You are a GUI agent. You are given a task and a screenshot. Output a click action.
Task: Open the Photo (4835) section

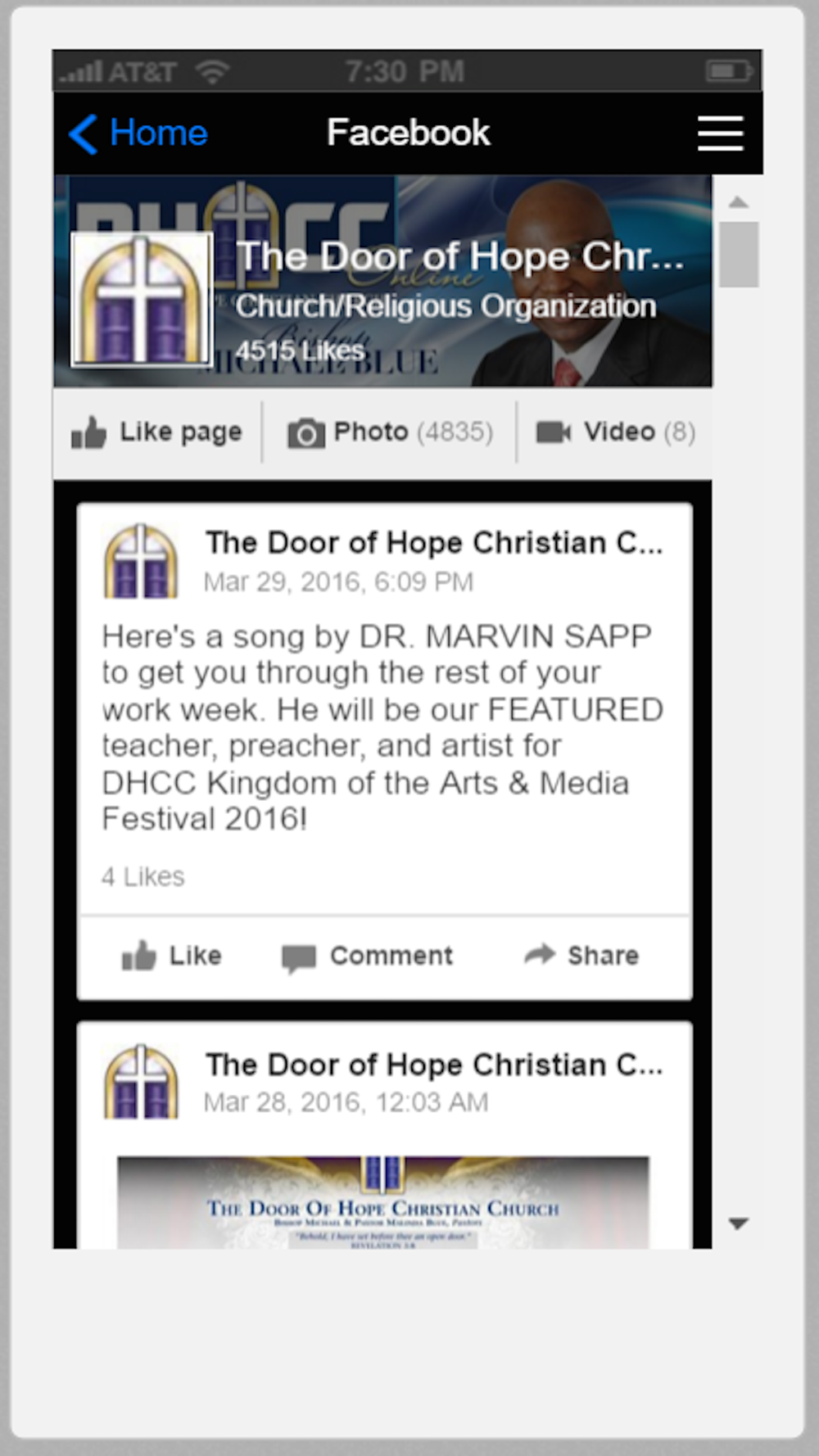click(390, 432)
